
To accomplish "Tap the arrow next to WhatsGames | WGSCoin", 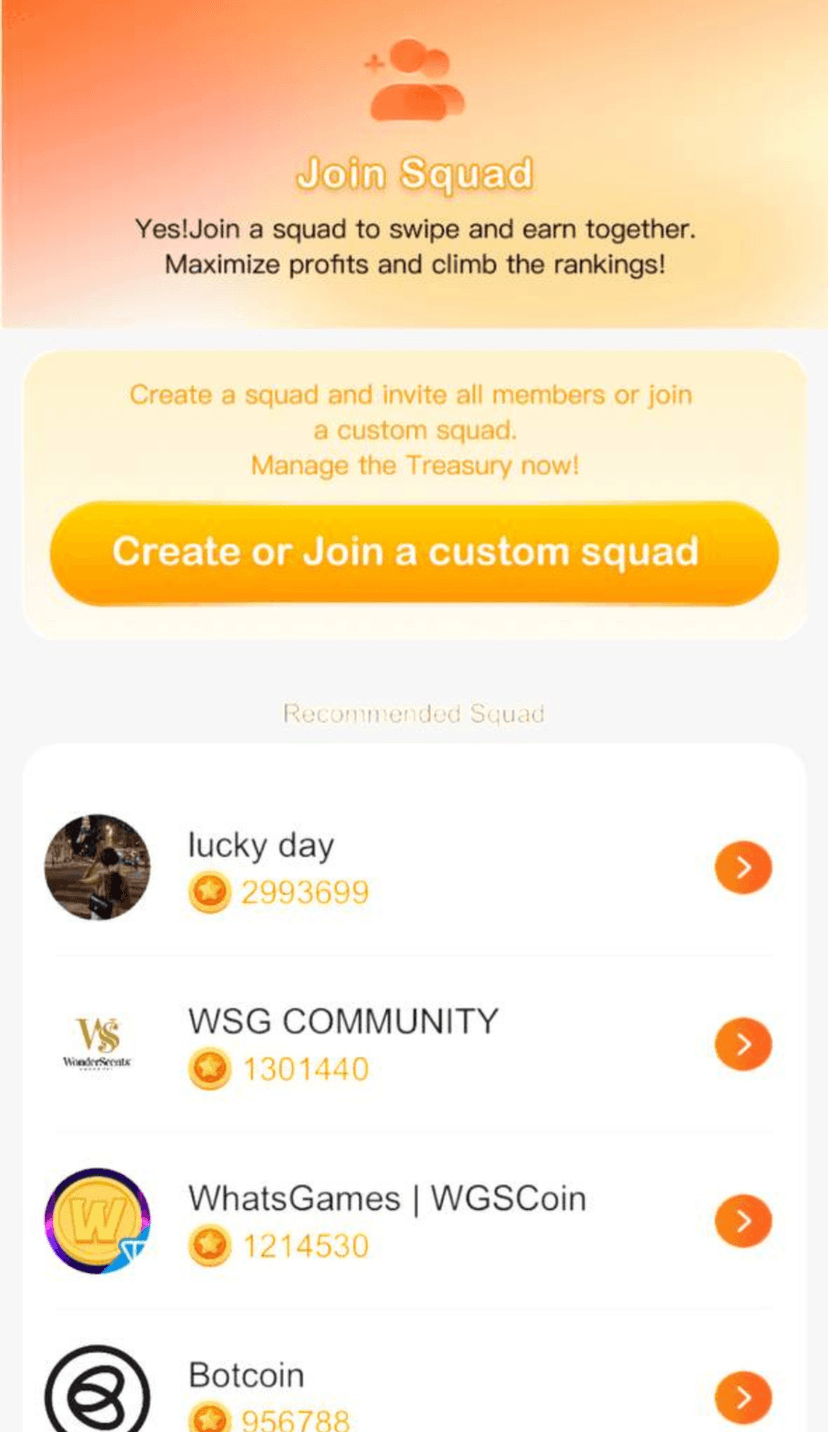I will (743, 1221).
